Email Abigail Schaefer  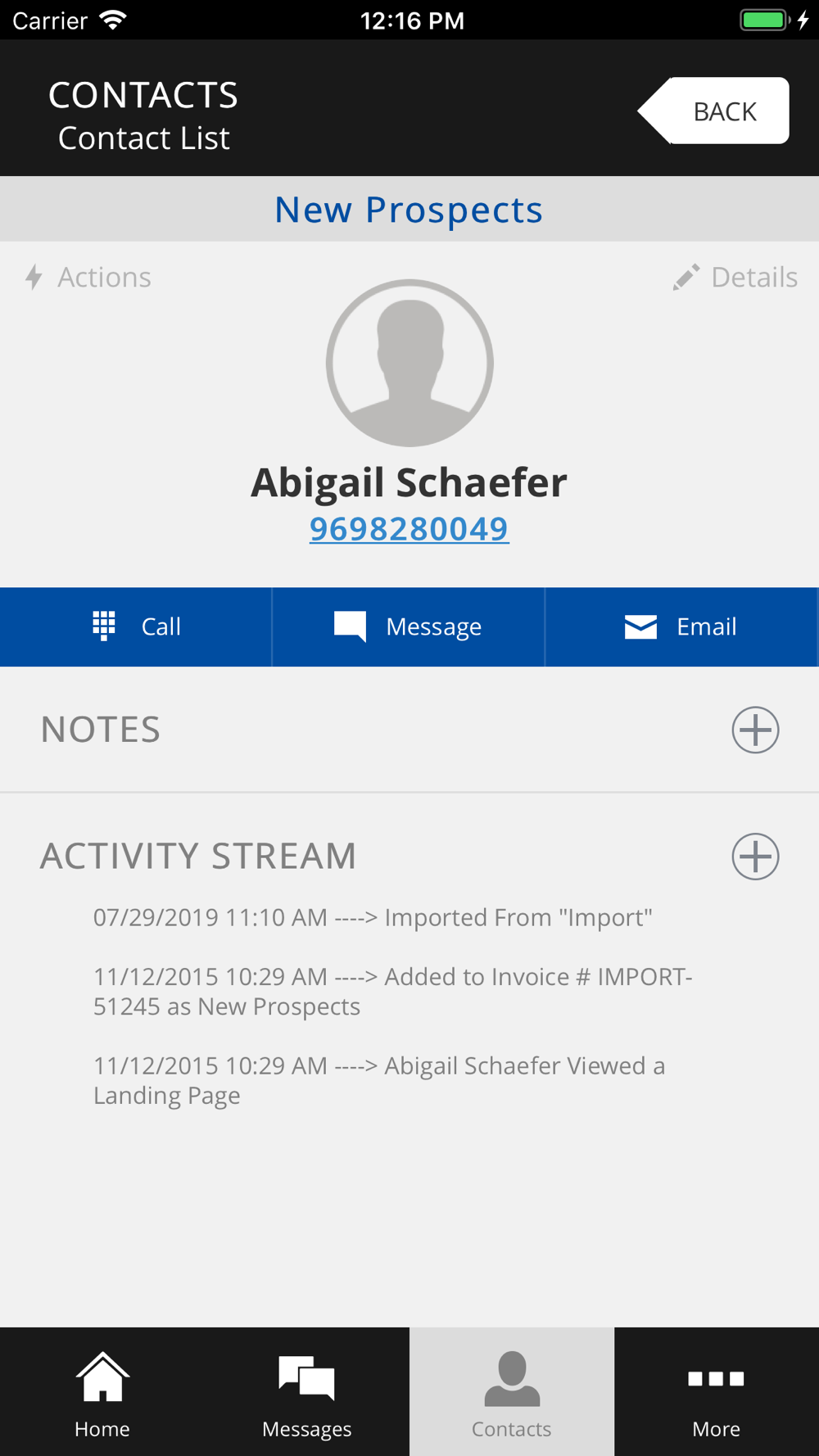(681, 626)
